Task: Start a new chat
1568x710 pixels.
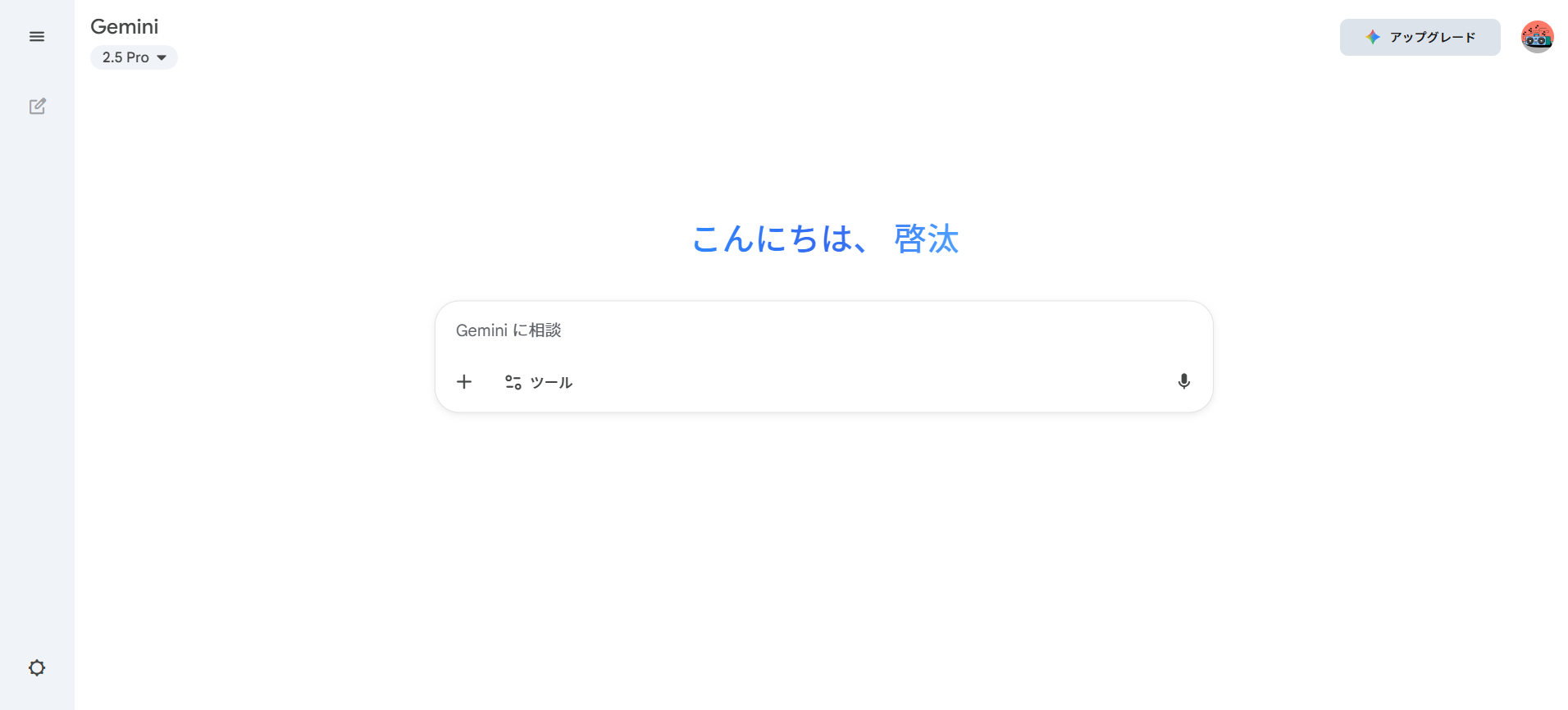Action: [37, 107]
